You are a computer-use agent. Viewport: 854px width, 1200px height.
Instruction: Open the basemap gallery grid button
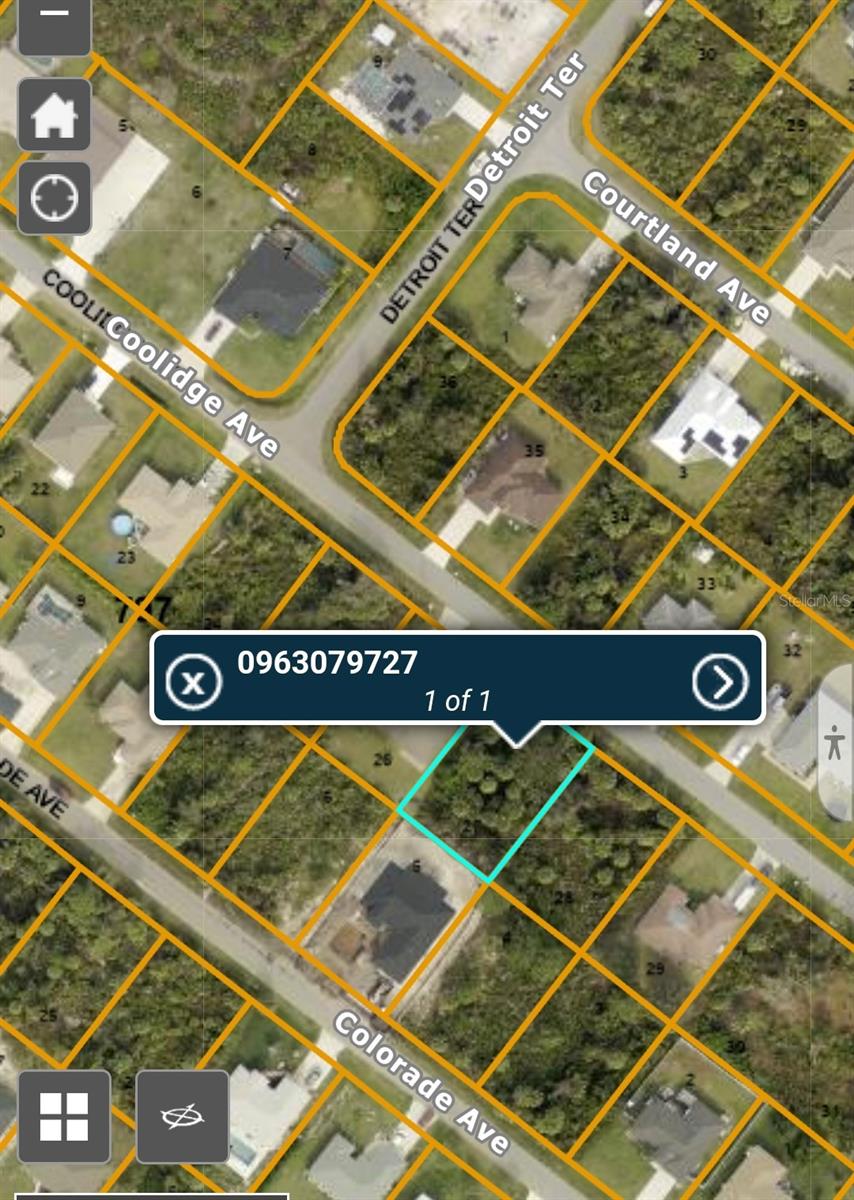(x=64, y=1116)
